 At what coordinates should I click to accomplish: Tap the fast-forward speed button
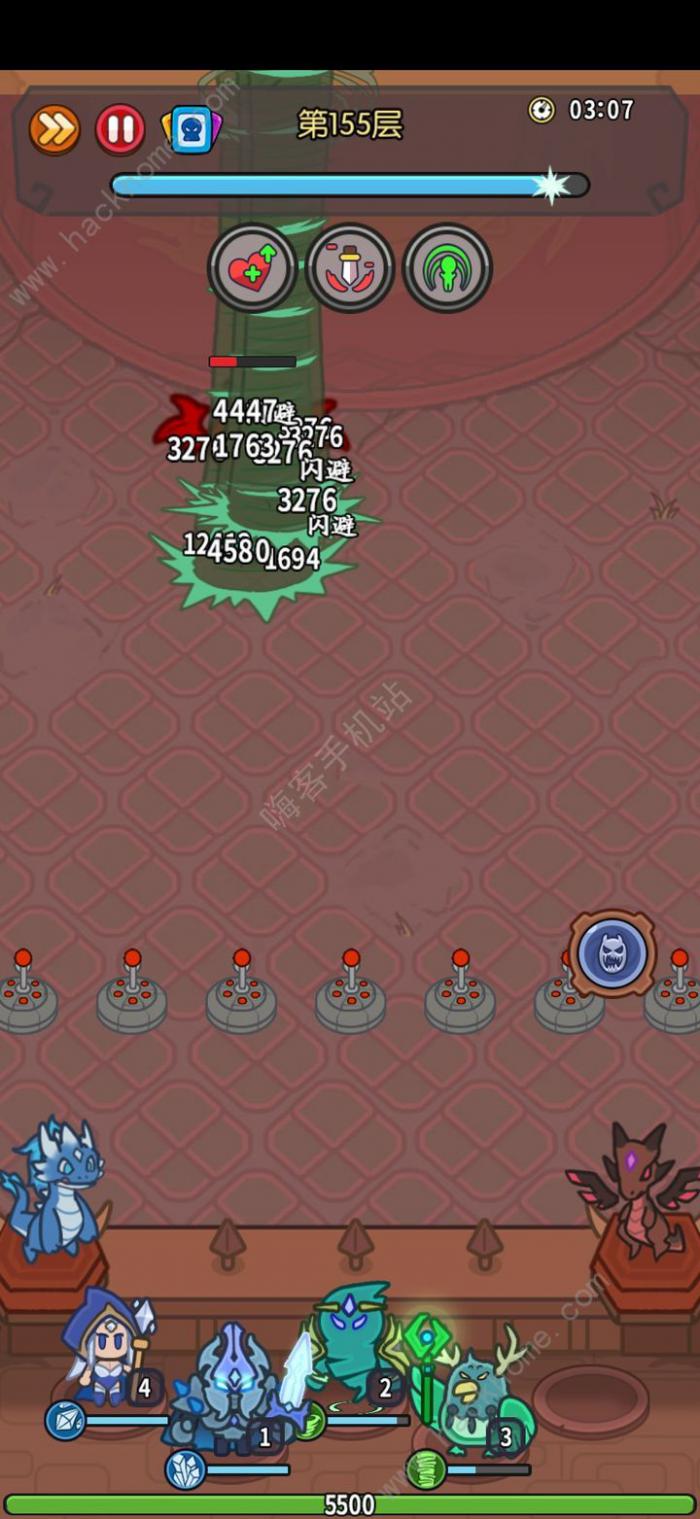[54, 129]
